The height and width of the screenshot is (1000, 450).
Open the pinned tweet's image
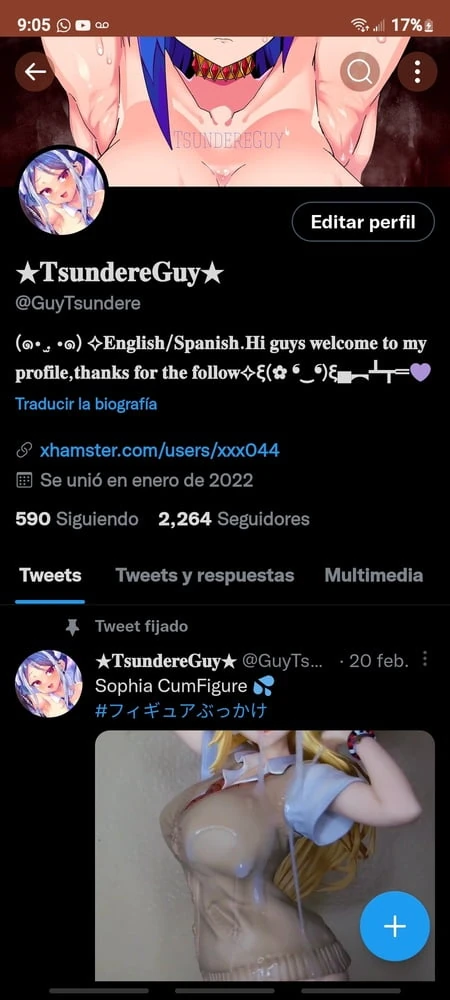tap(265, 855)
